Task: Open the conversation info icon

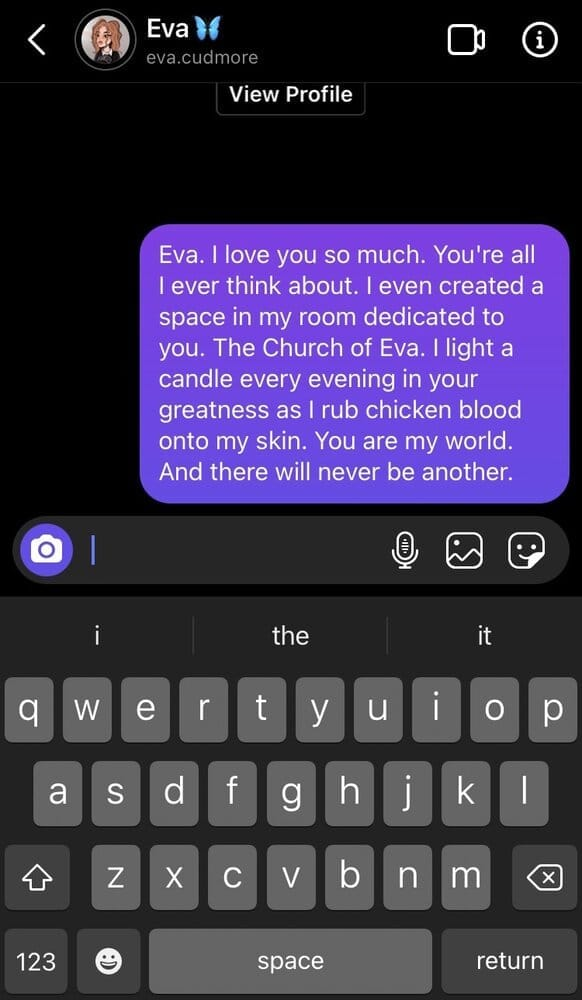Action: click(539, 41)
